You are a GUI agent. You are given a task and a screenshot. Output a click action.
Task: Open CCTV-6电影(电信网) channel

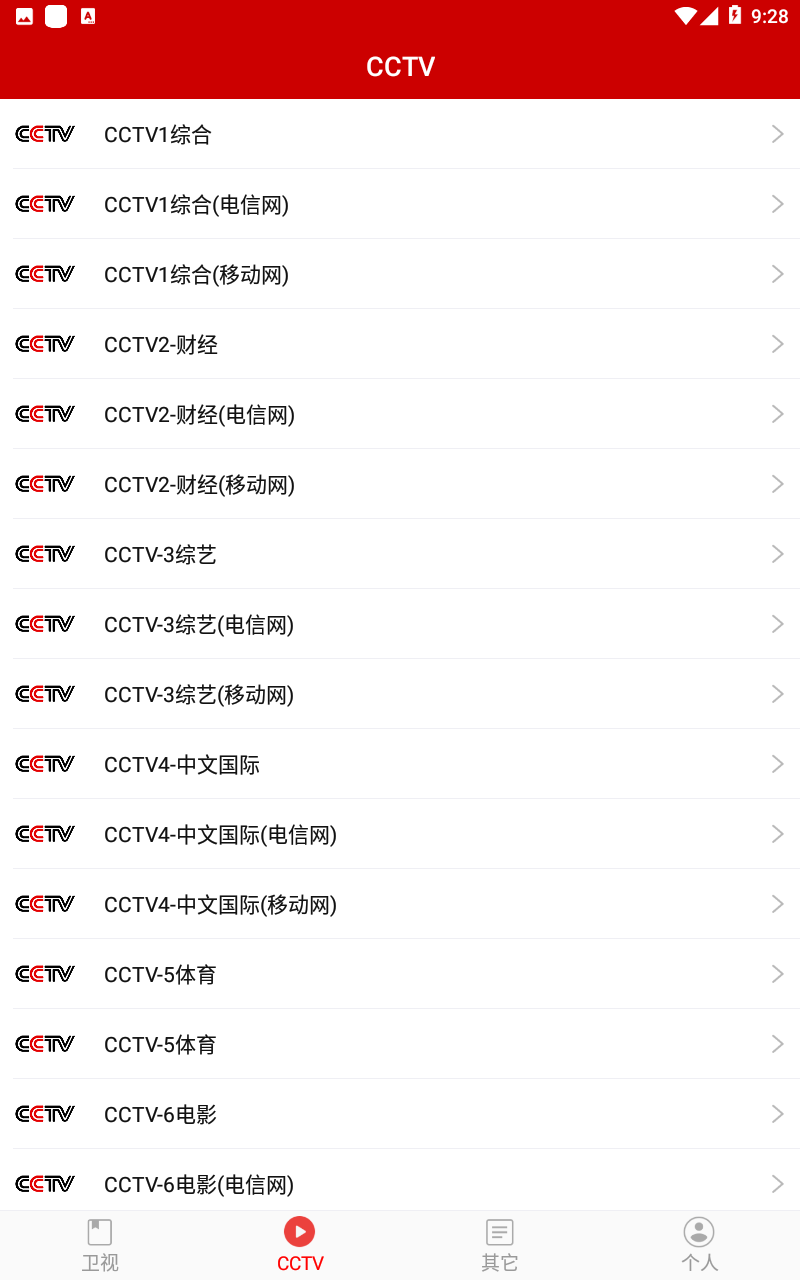point(400,1181)
